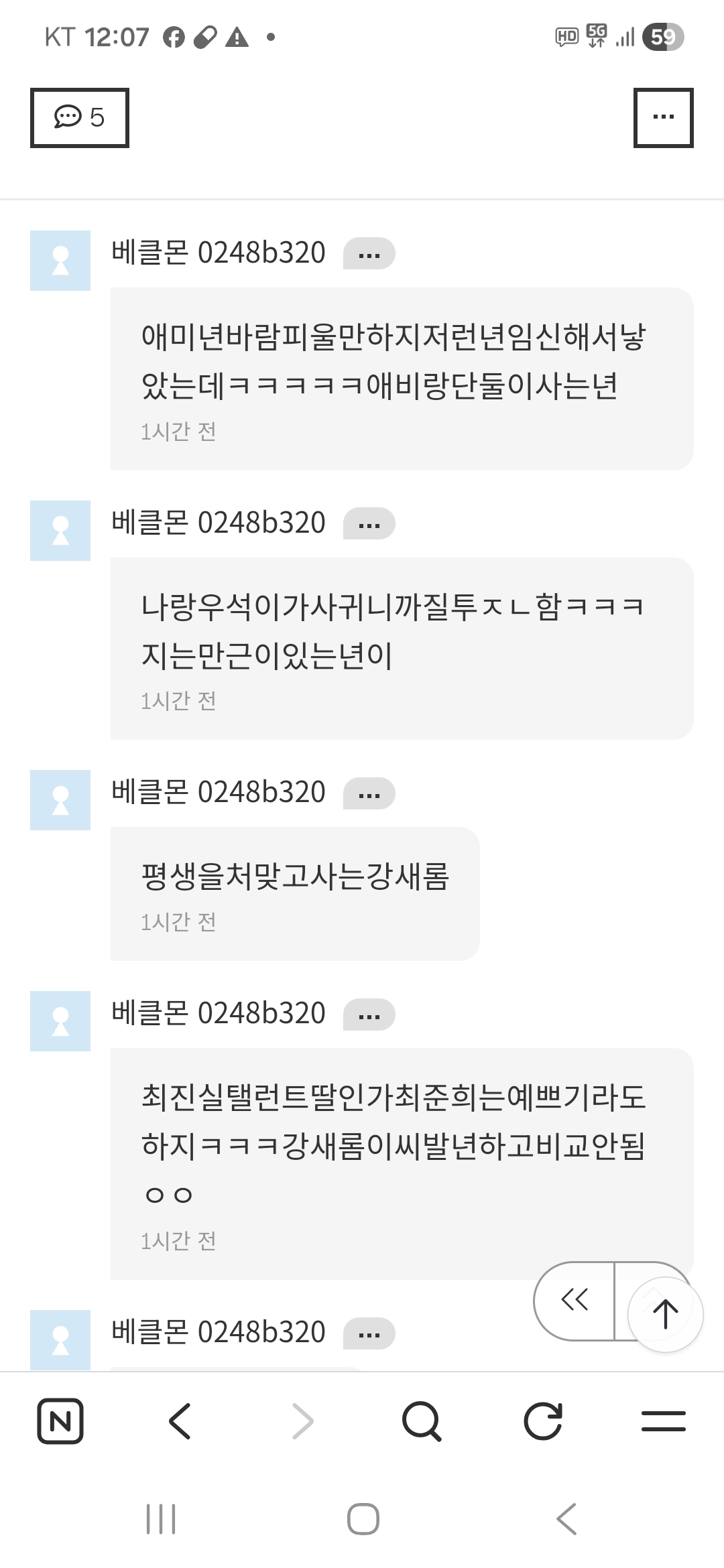The height and width of the screenshot is (1568, 724).
Task: Go back using browser back arrow
Action: pos(180,1421)
